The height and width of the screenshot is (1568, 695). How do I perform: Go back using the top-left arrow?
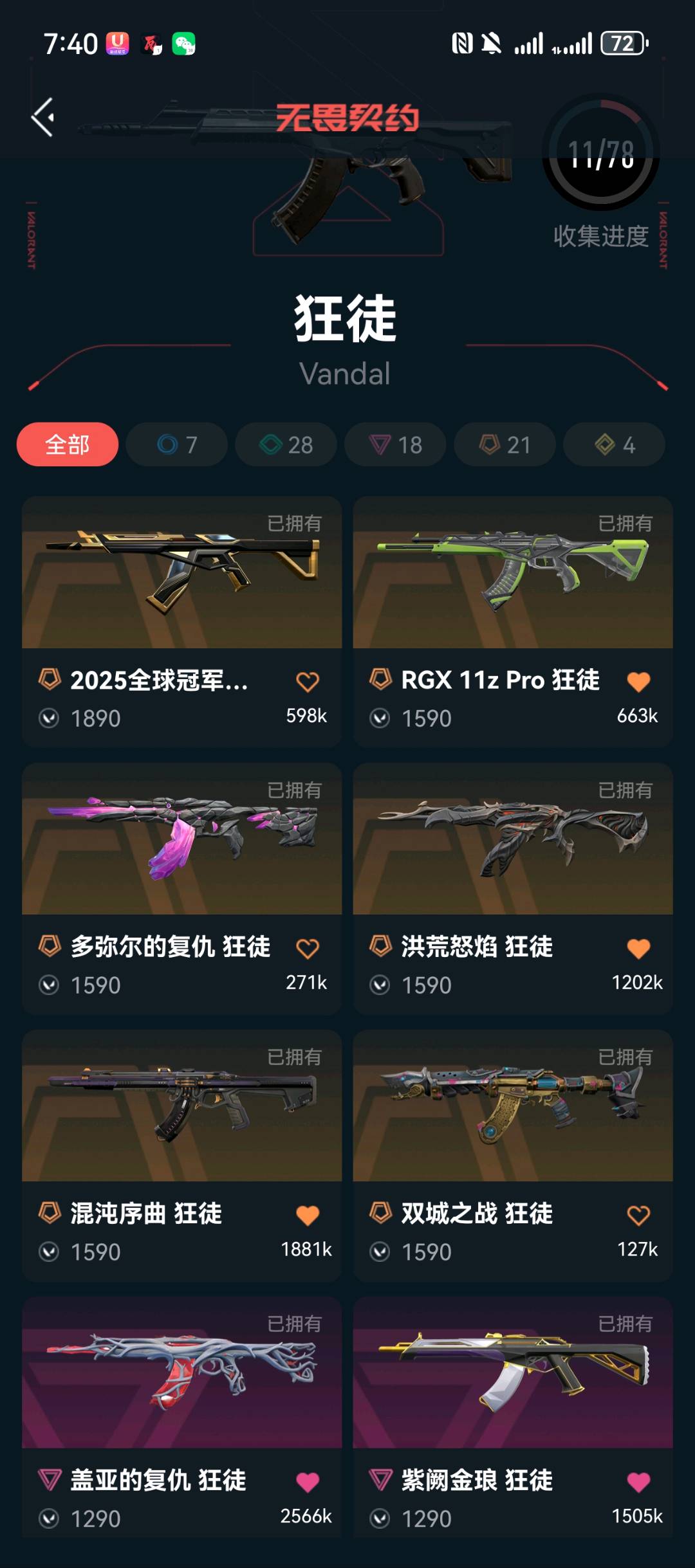(x=43, y=117)
